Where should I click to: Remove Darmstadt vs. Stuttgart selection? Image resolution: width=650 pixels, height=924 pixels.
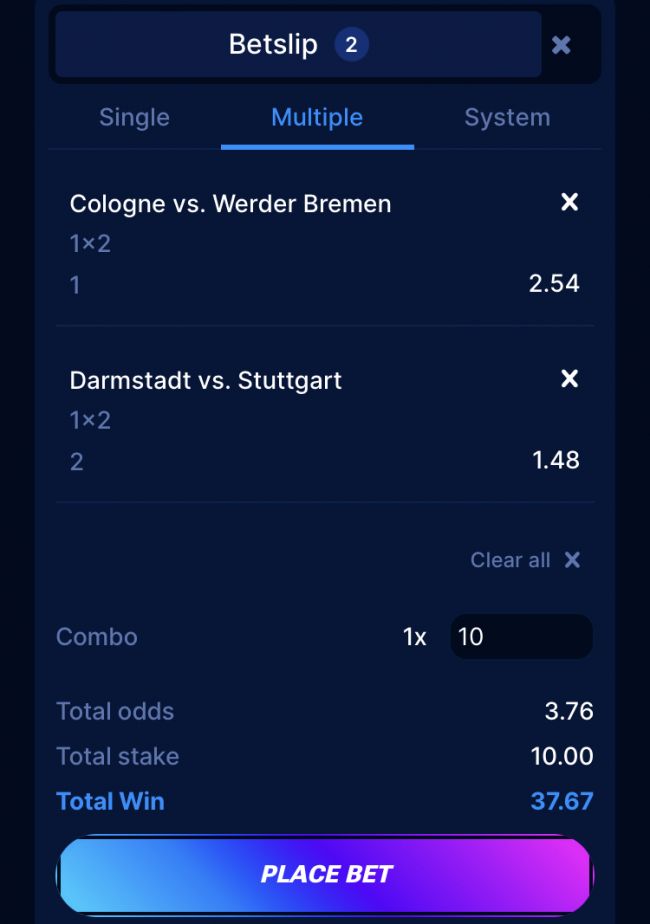pos(569,379)
